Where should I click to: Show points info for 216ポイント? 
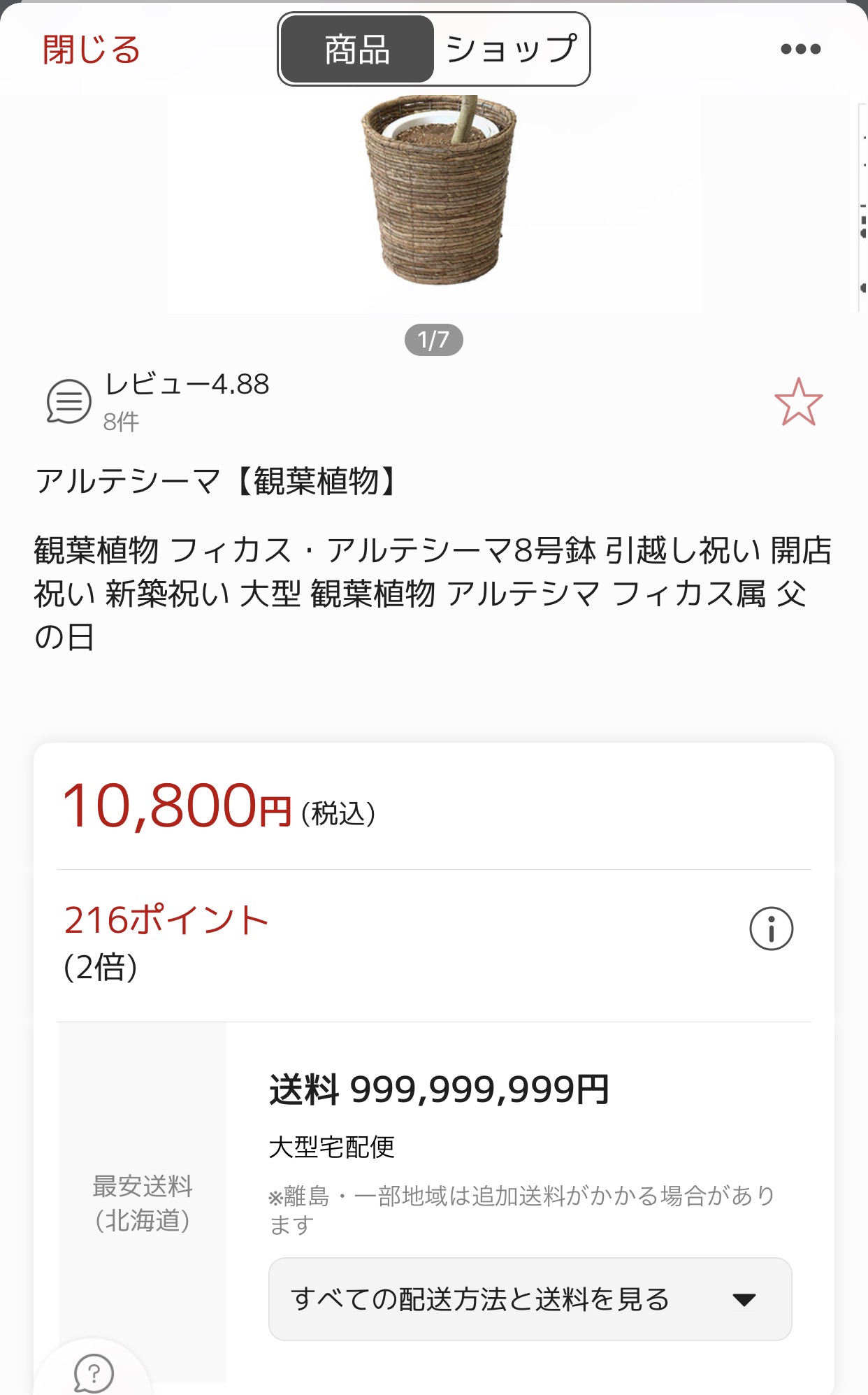tap(771, 929)
